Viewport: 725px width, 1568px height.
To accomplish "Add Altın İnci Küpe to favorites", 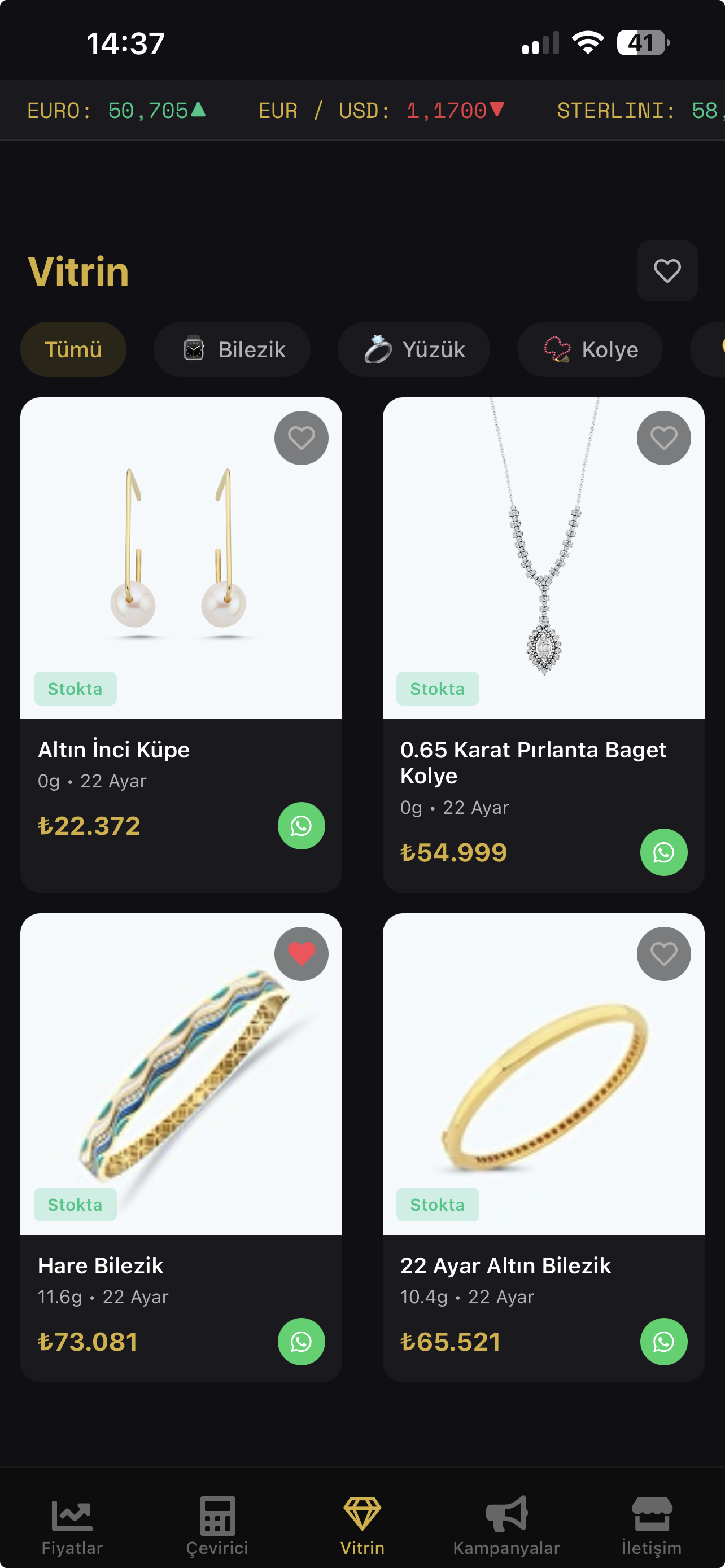I will point(302,437).
